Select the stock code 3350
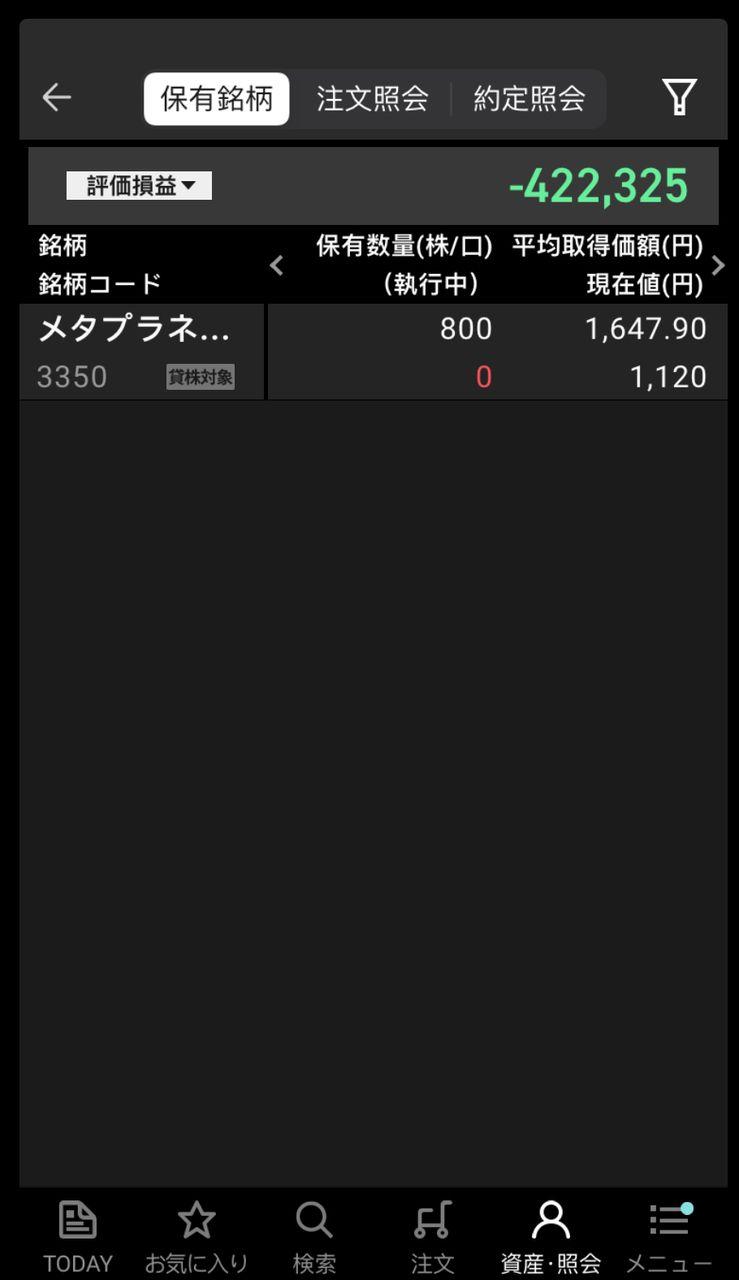Screen dimensions: 739x1280 click(71, 376)
